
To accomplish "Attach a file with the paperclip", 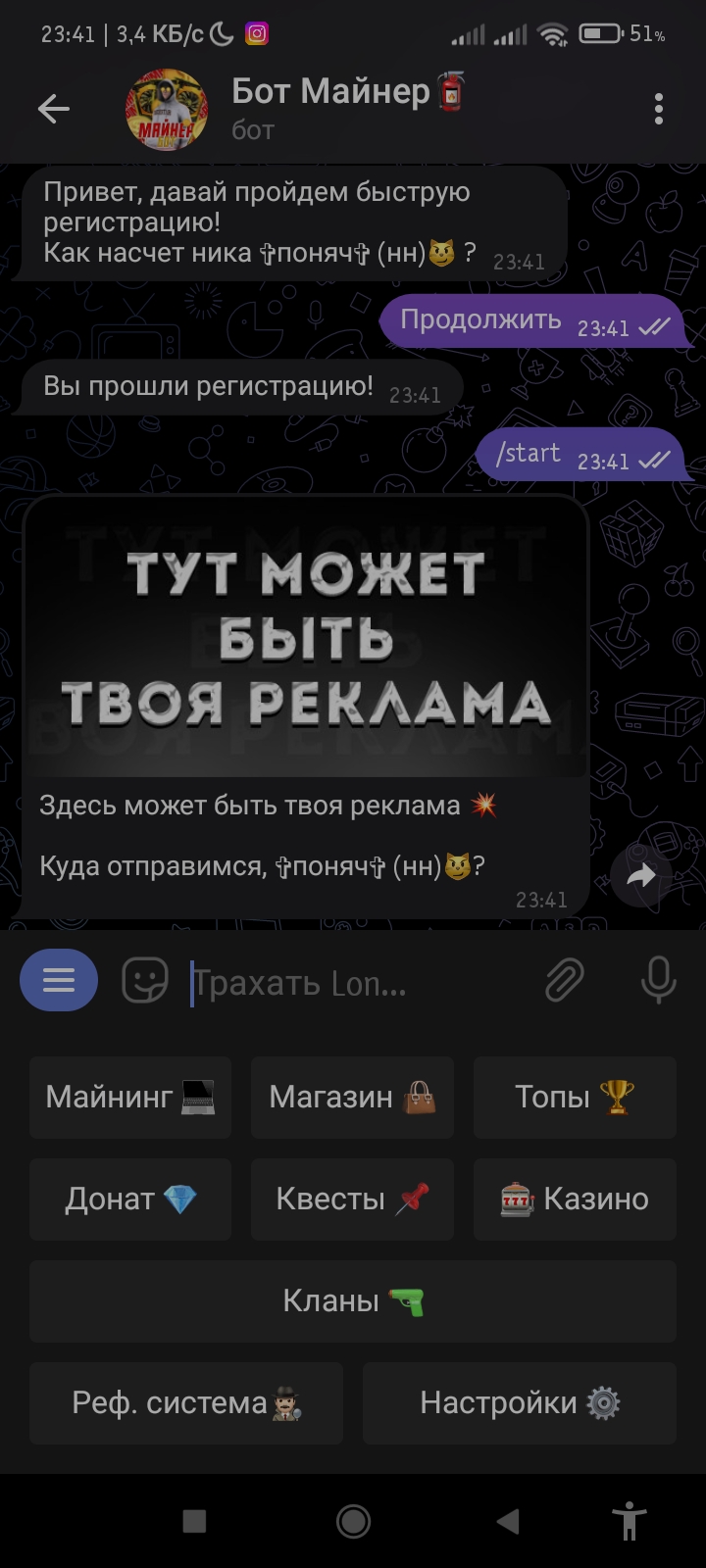I will (565, 980).
